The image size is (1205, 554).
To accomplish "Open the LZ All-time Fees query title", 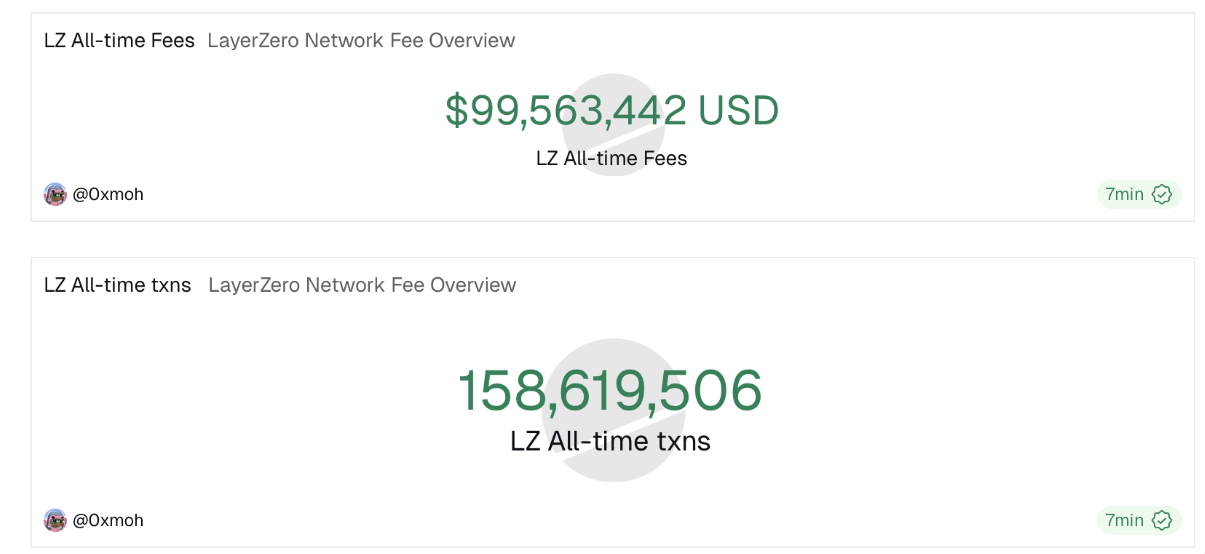I will [x=119, y=41].
